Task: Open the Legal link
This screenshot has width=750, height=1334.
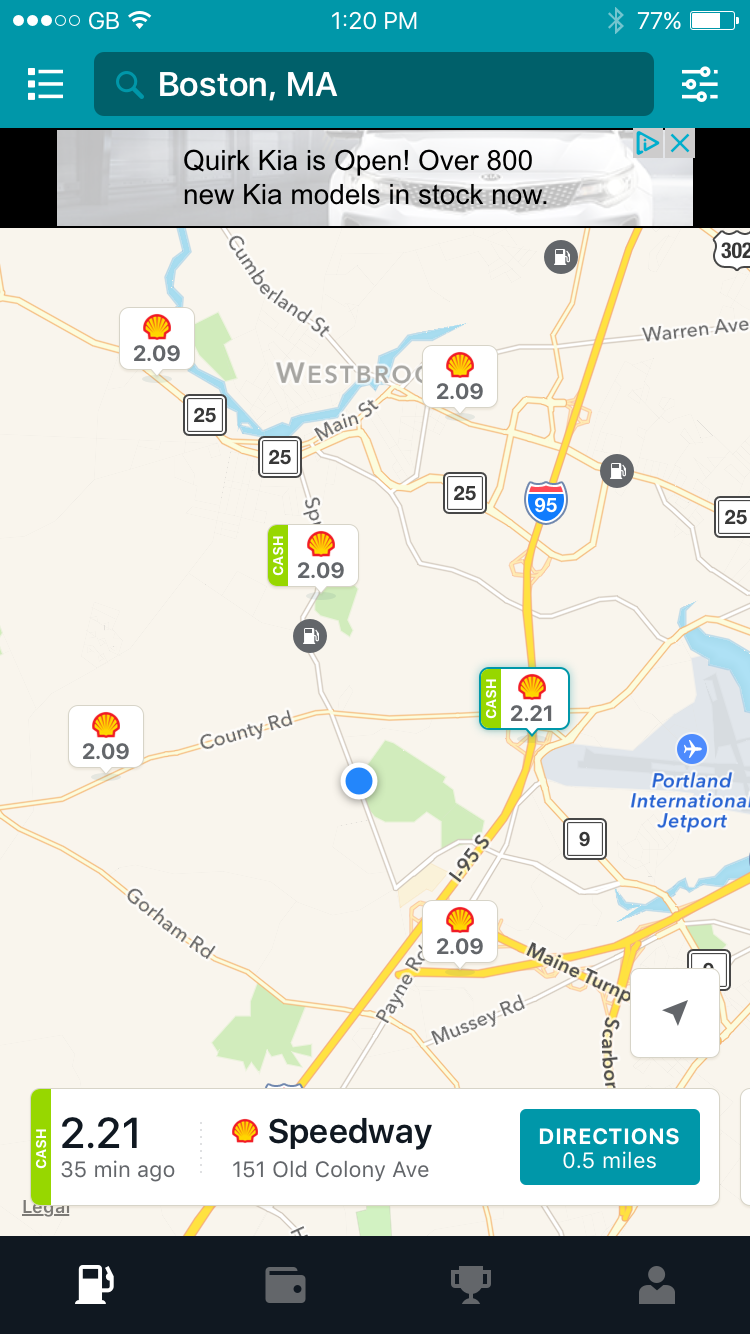Action: point(45,1208)
